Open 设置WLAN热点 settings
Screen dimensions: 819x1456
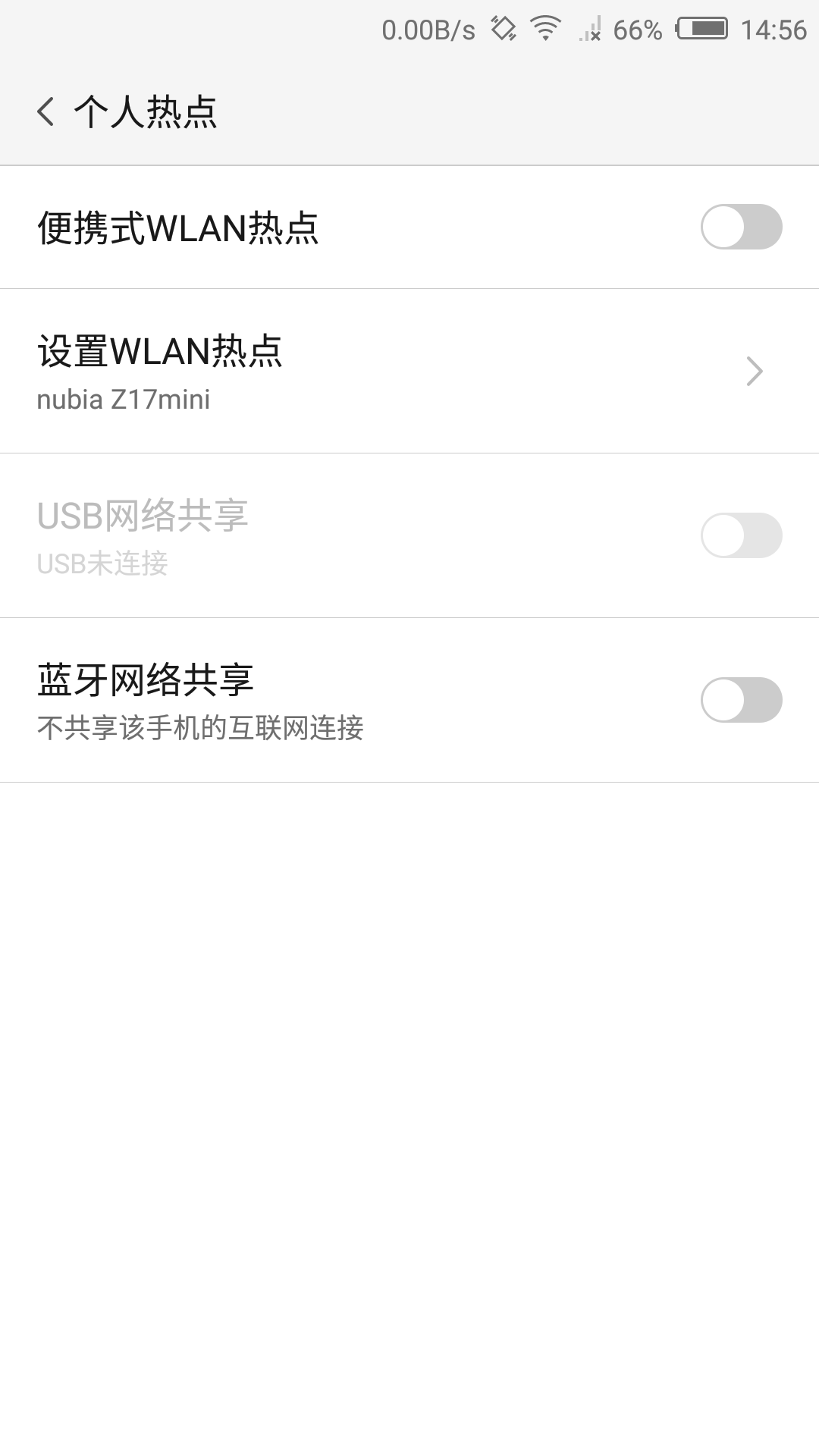tap(409, 371)
